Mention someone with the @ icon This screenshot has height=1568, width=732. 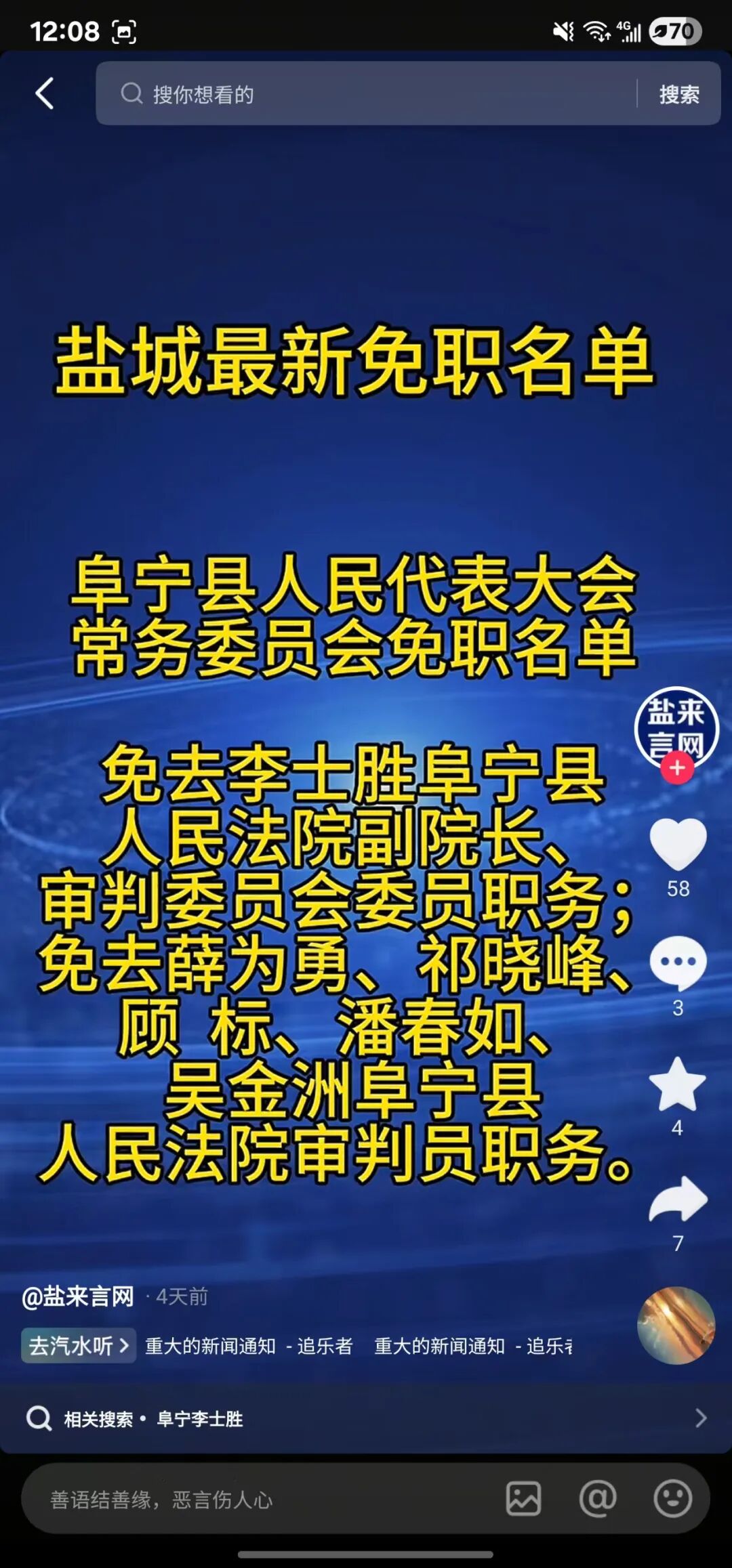(x=598, y=1498)
